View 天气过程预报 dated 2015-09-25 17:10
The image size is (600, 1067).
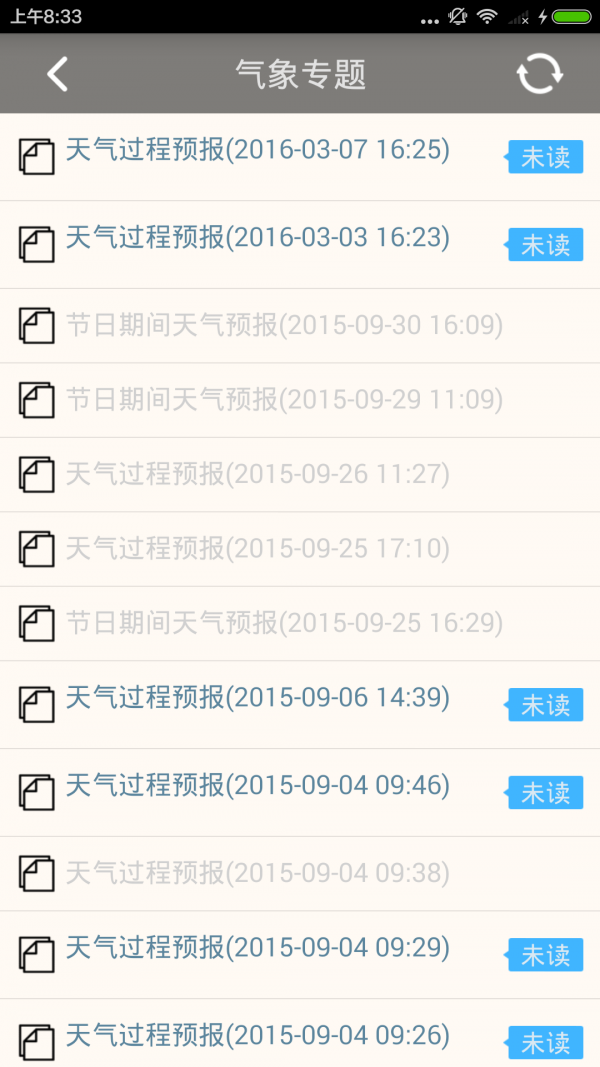[x=258, y=548]
